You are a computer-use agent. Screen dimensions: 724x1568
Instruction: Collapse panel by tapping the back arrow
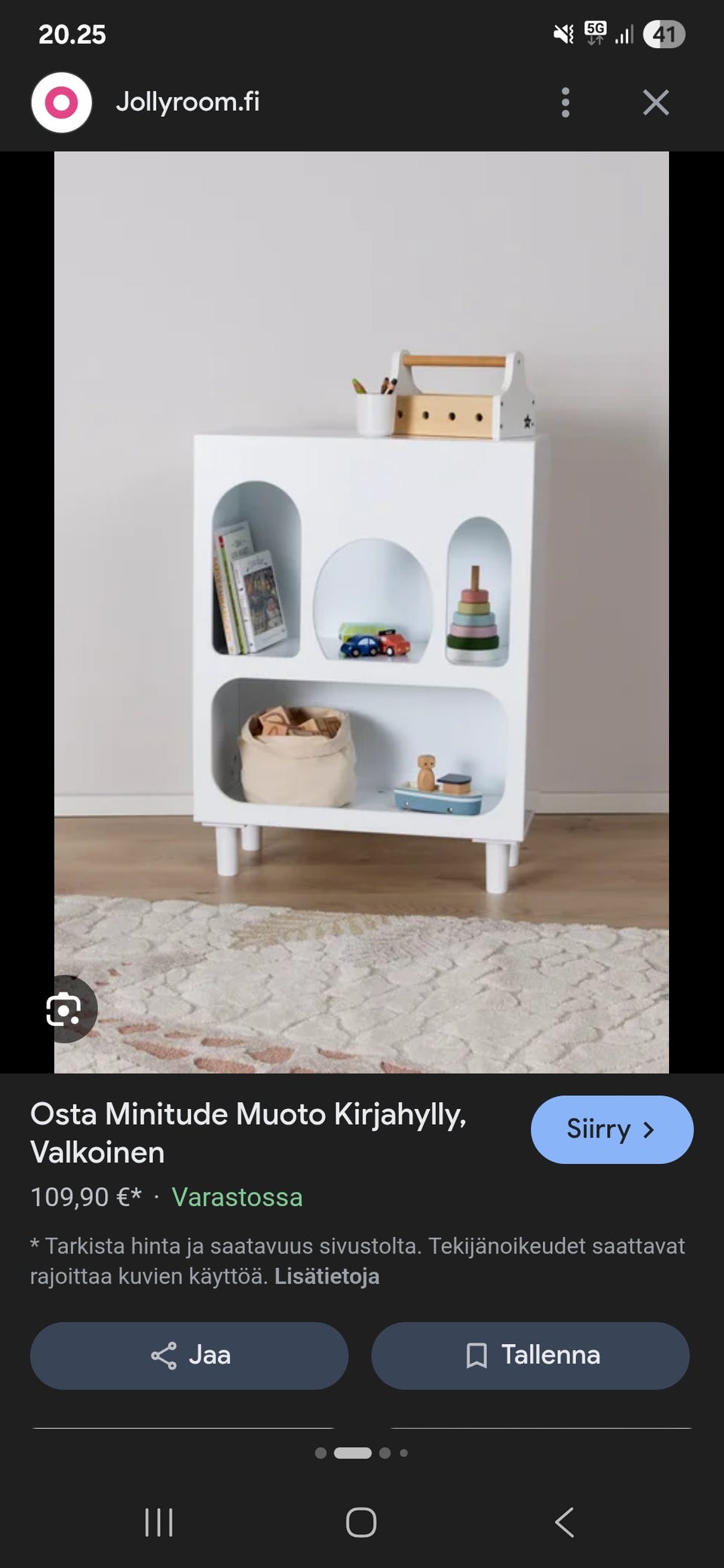pos(565,1521)
